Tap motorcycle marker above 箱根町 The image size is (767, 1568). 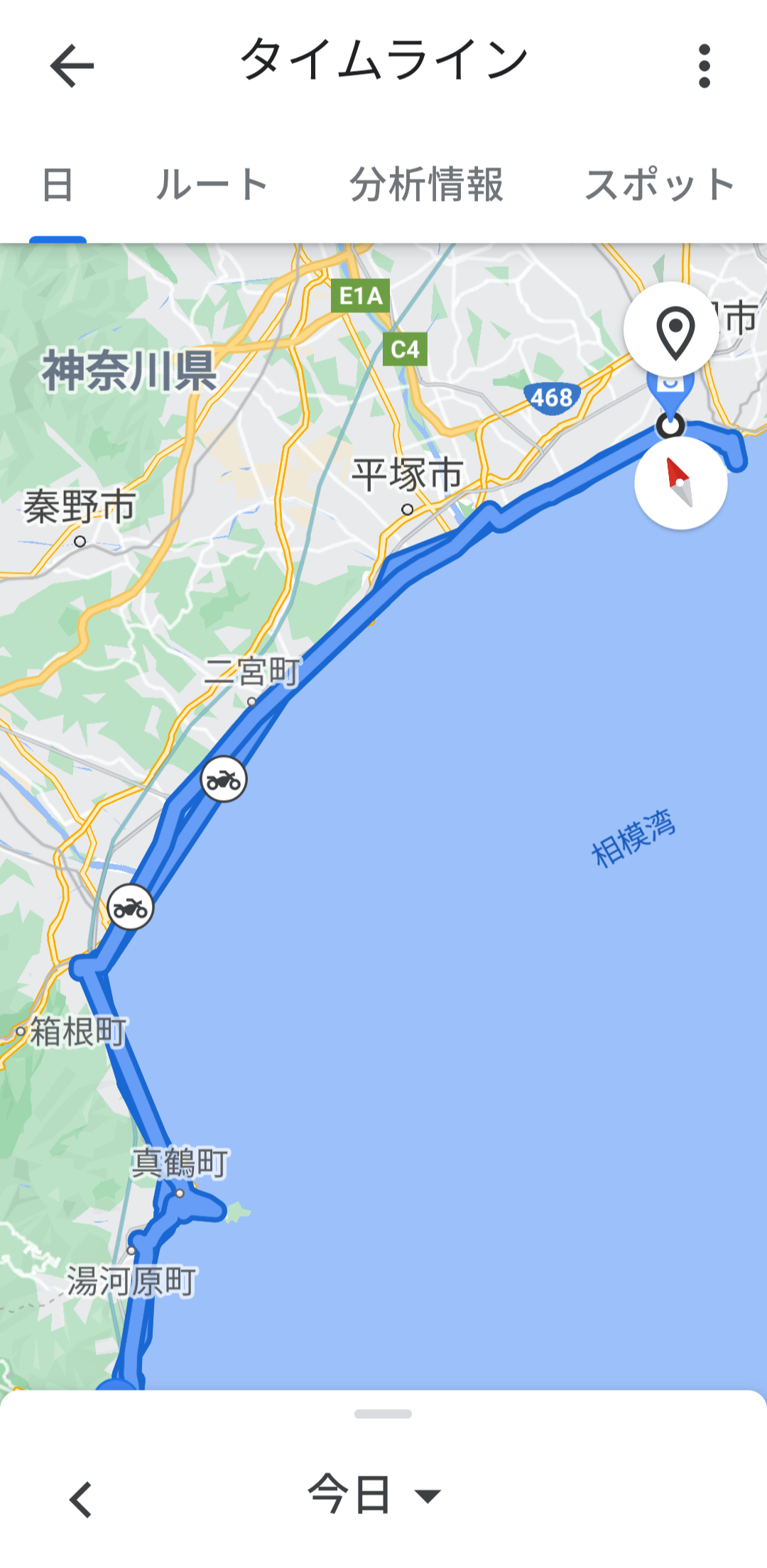pyautogui.click(x=131, y=906)
